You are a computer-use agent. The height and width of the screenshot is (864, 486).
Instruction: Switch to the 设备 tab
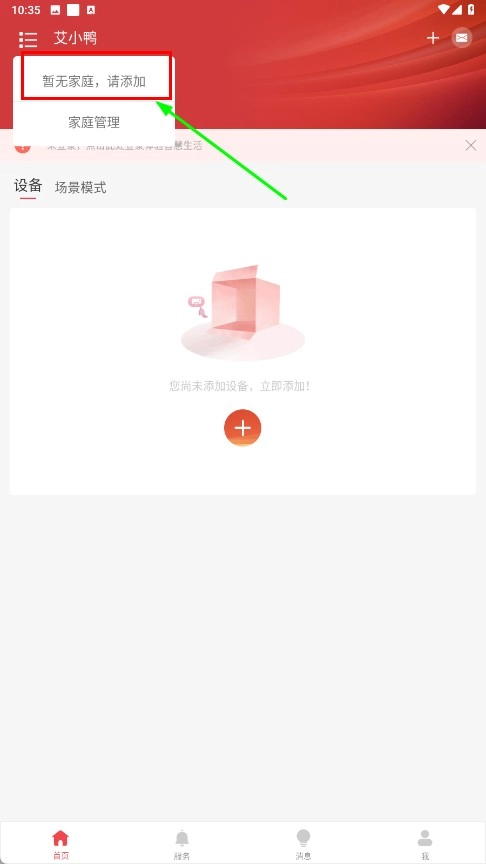[x=28, y=186]
